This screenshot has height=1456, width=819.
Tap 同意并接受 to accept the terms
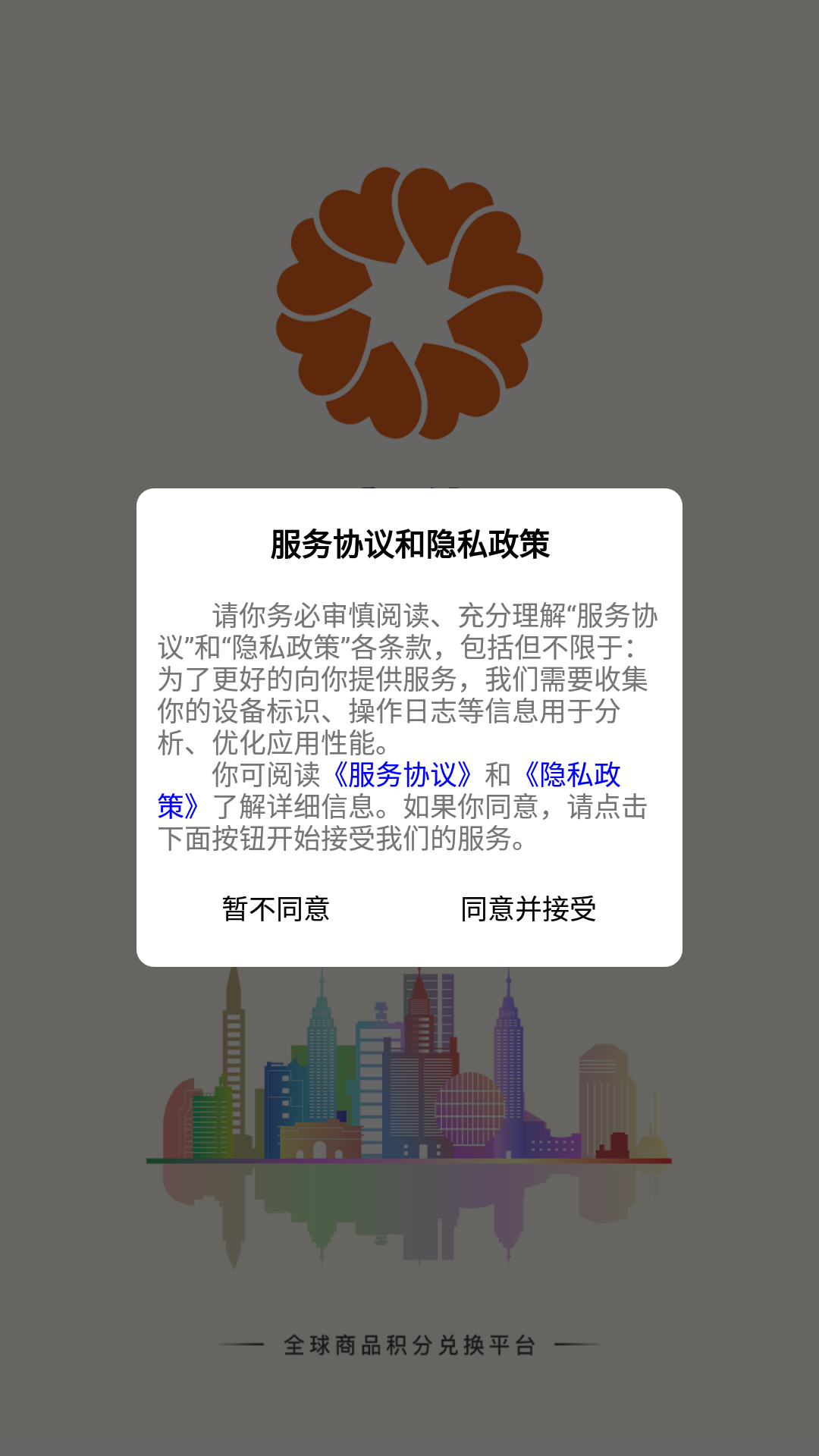click(x=529, y=908)
